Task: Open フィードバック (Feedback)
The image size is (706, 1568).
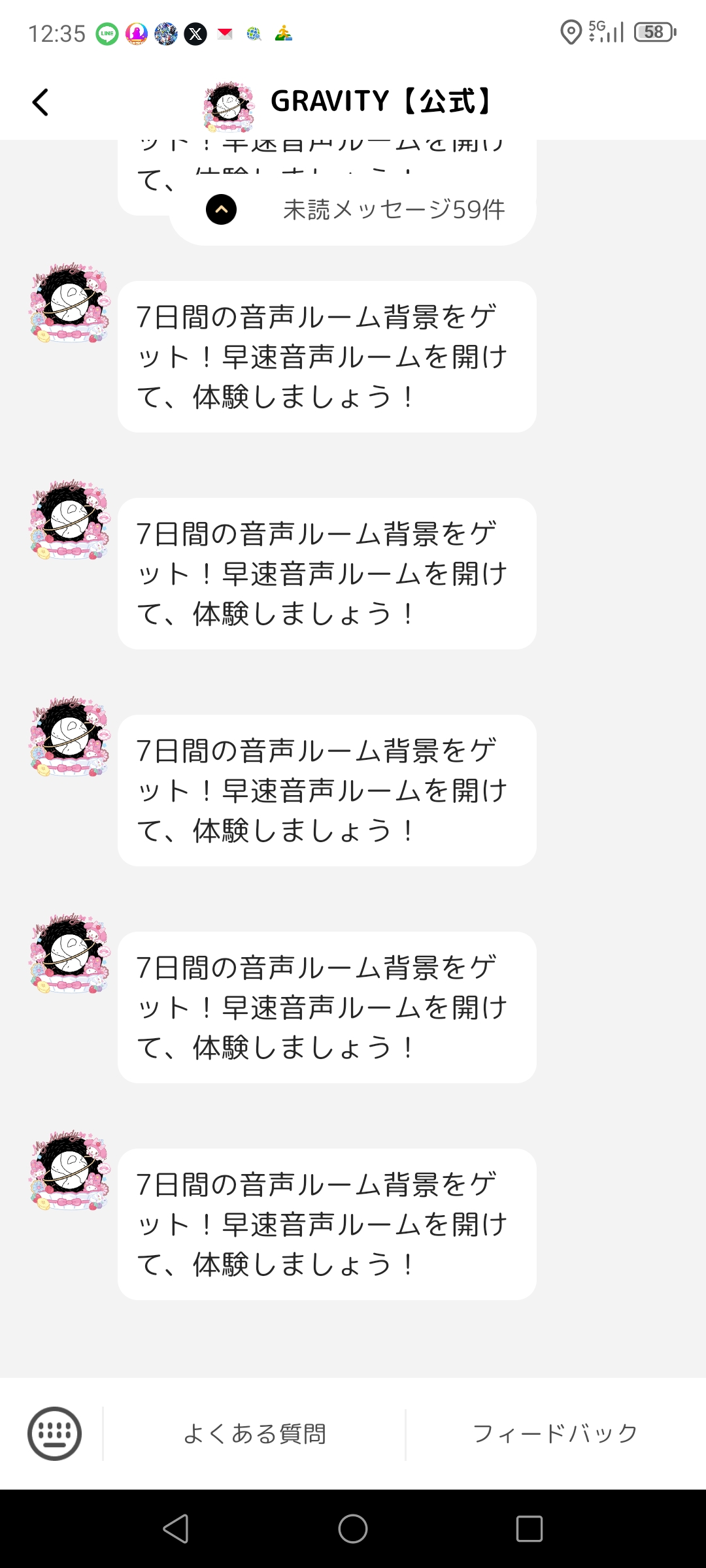Action: click(555, 1433)
